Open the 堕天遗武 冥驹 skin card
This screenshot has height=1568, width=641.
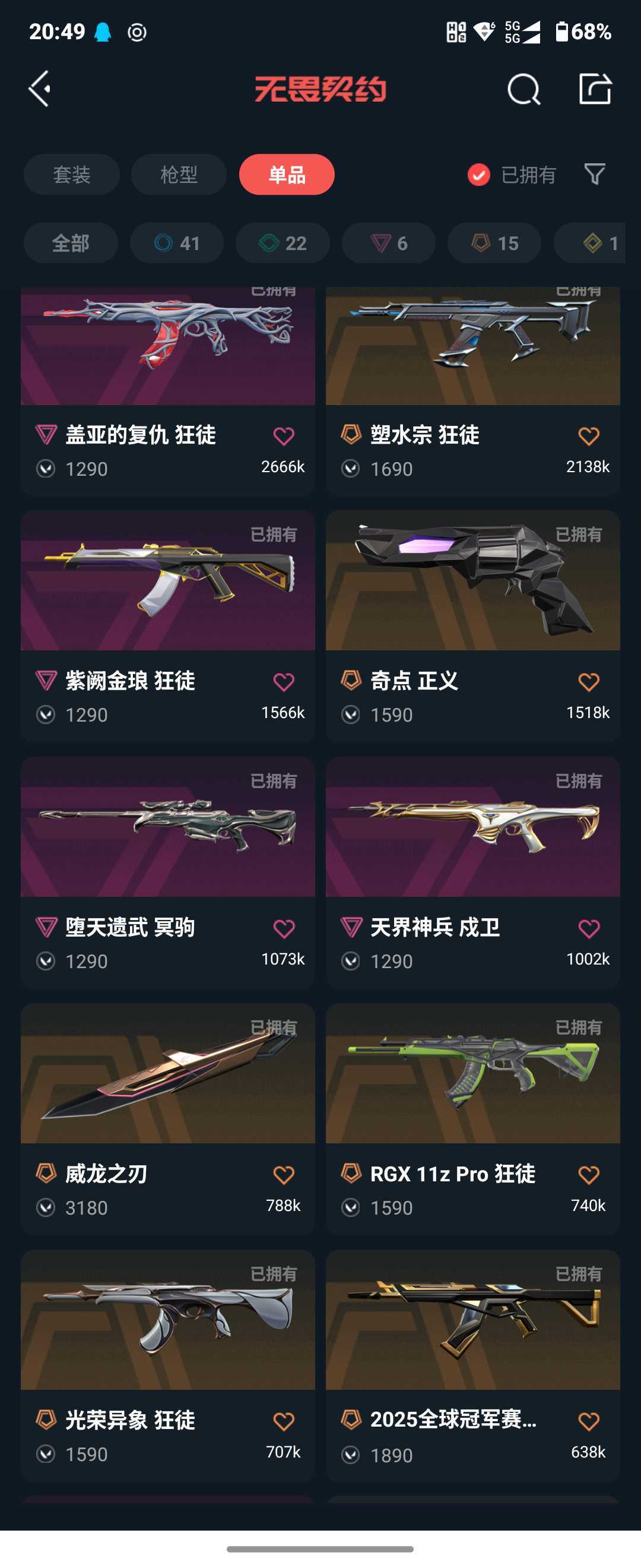[168, 872]
